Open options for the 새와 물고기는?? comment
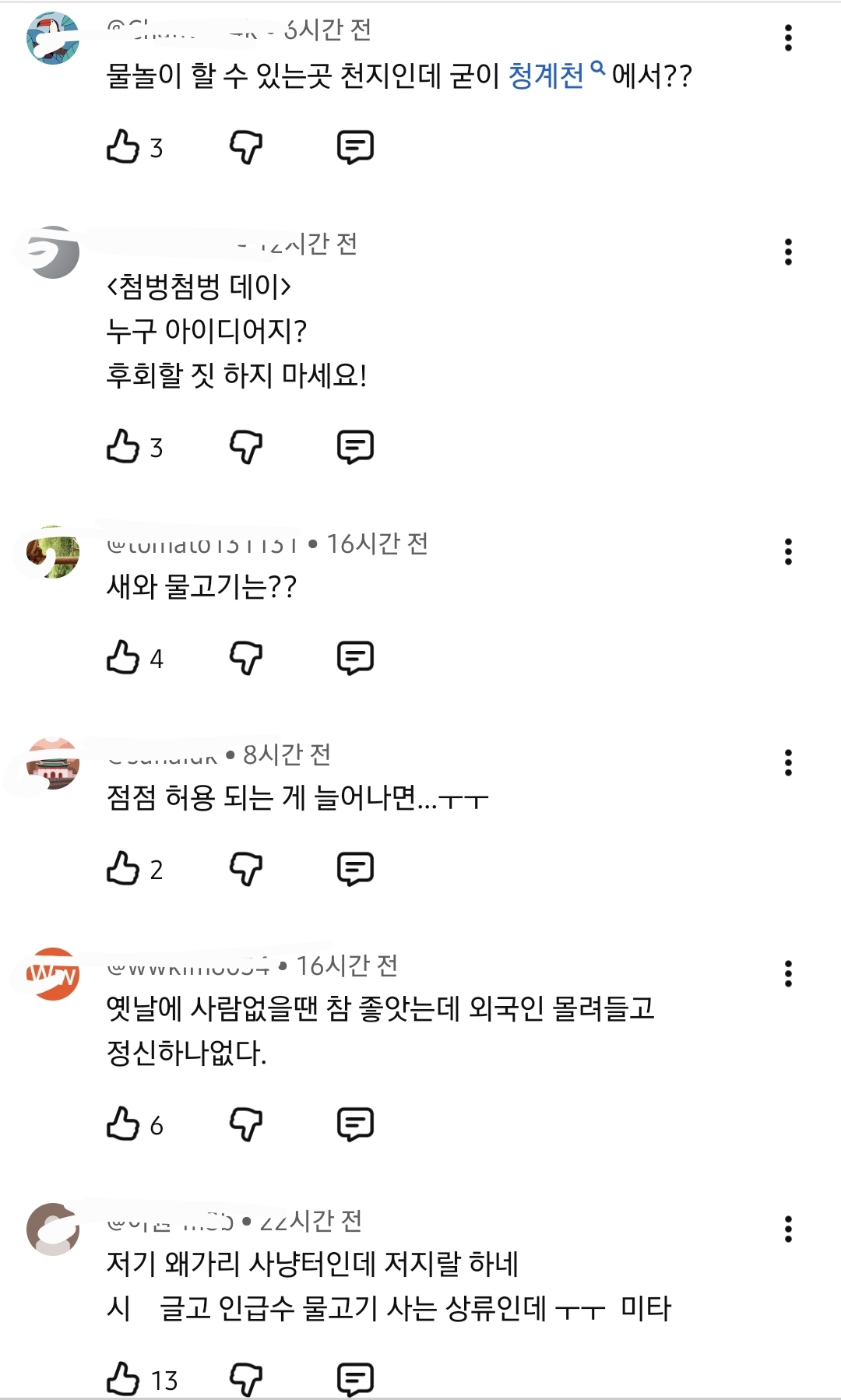Screen dimensions: 841x1400 point(788,551)
